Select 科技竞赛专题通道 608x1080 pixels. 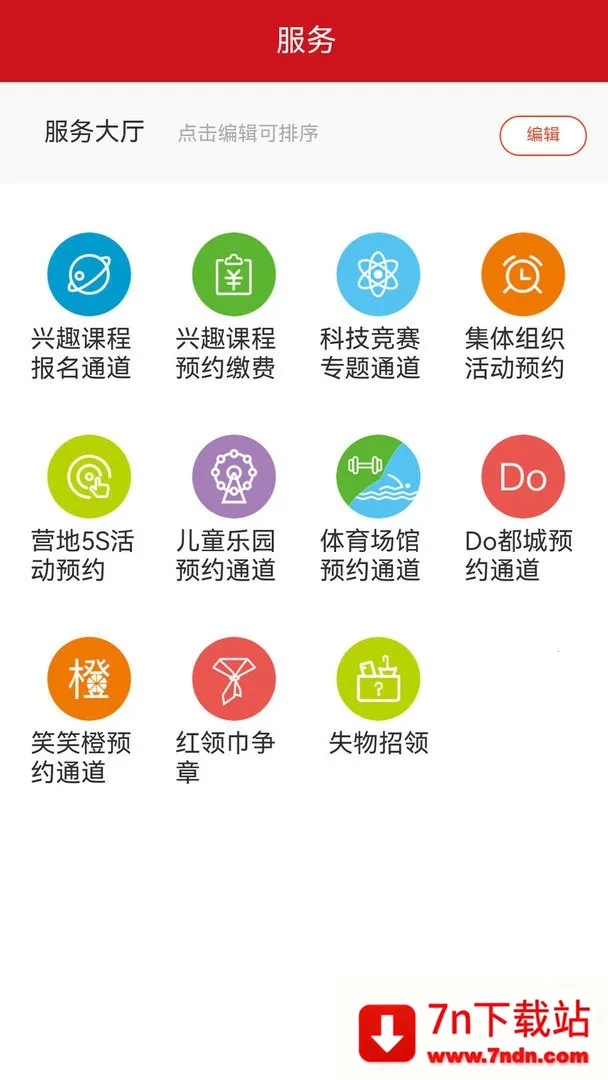(x=378, y=275)
